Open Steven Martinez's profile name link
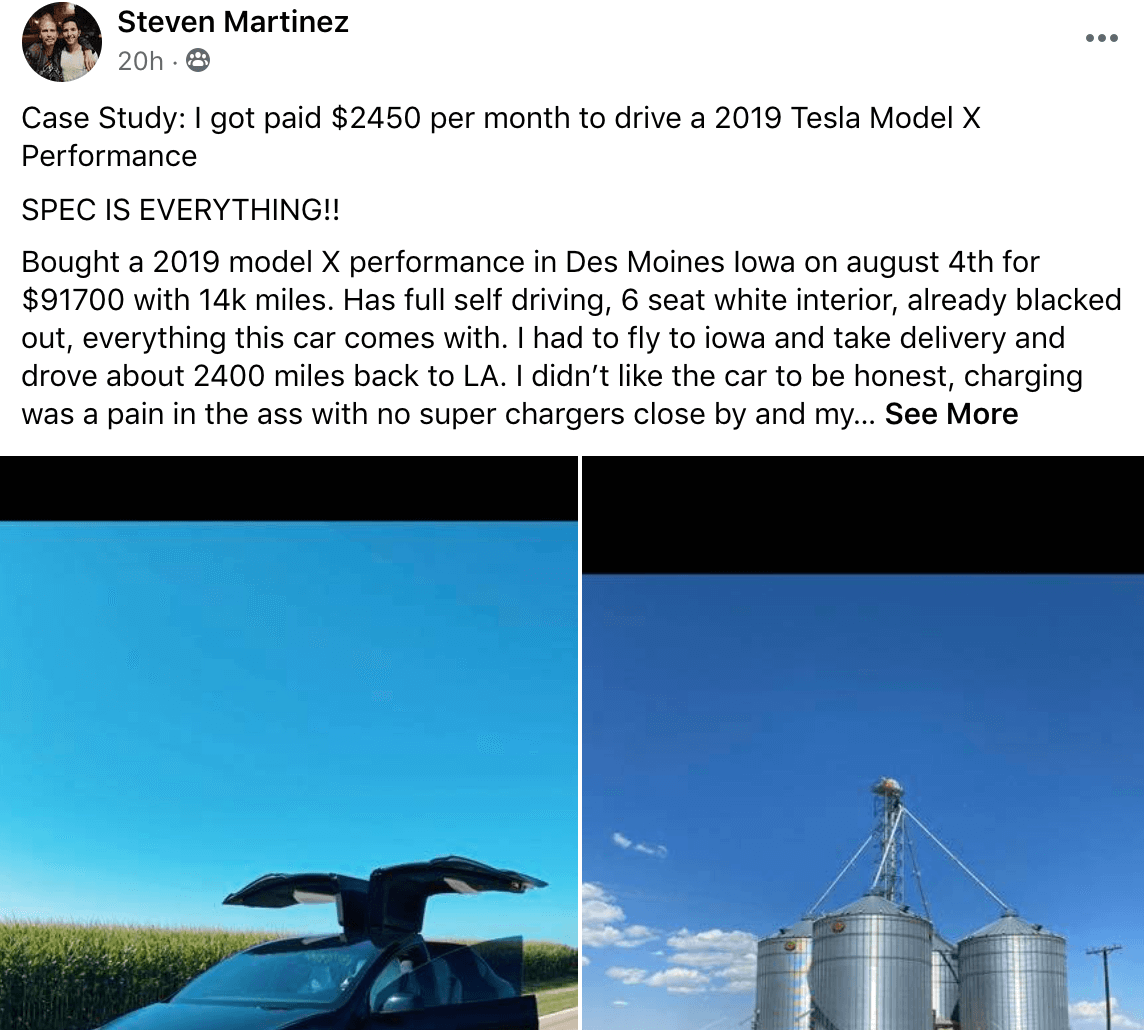This screenshot has width=1144, height=1030. [x=233, y=22]
